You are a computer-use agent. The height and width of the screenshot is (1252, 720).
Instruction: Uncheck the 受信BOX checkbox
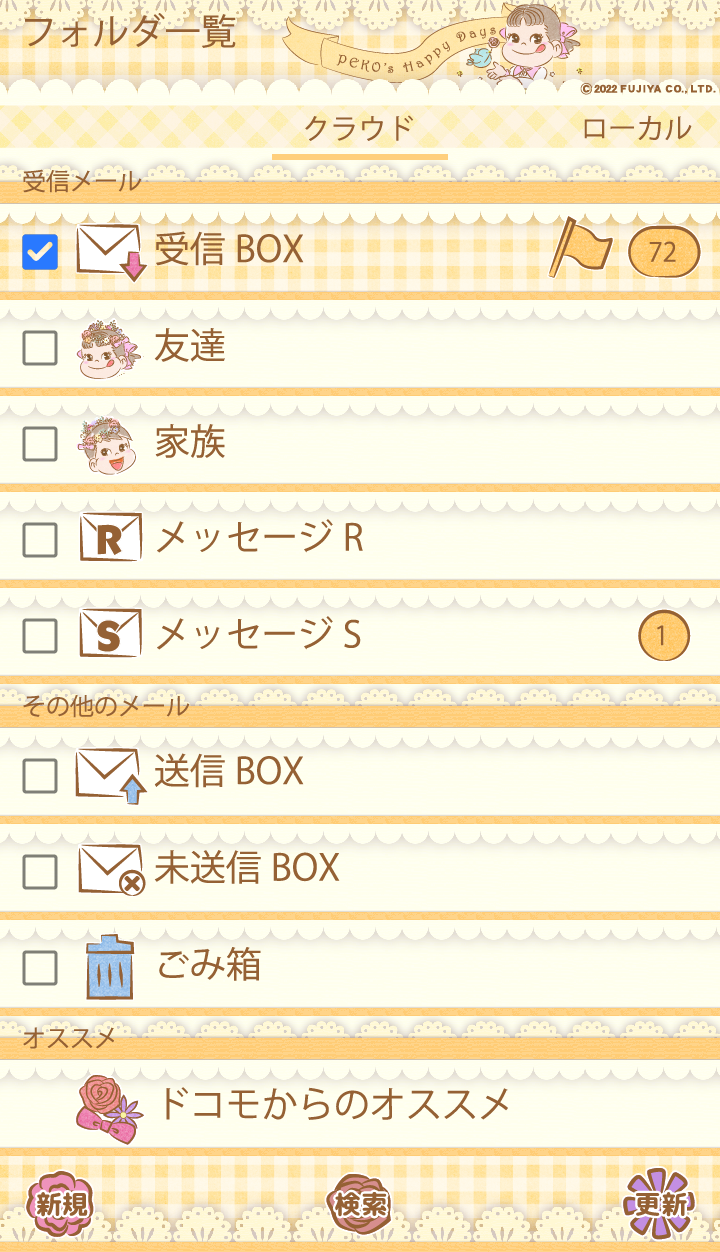[x=40, y=253]
